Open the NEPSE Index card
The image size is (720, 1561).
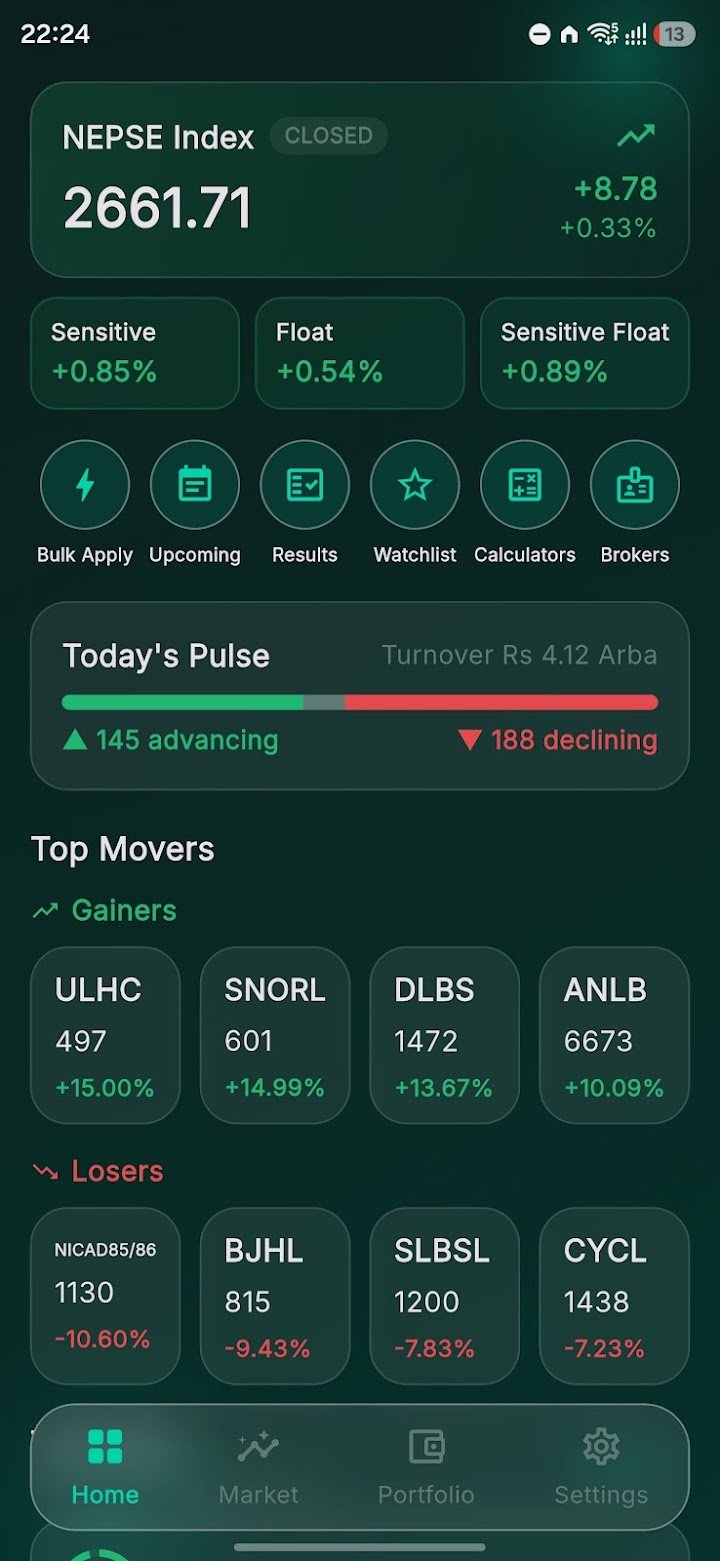[x=360, y=180]
